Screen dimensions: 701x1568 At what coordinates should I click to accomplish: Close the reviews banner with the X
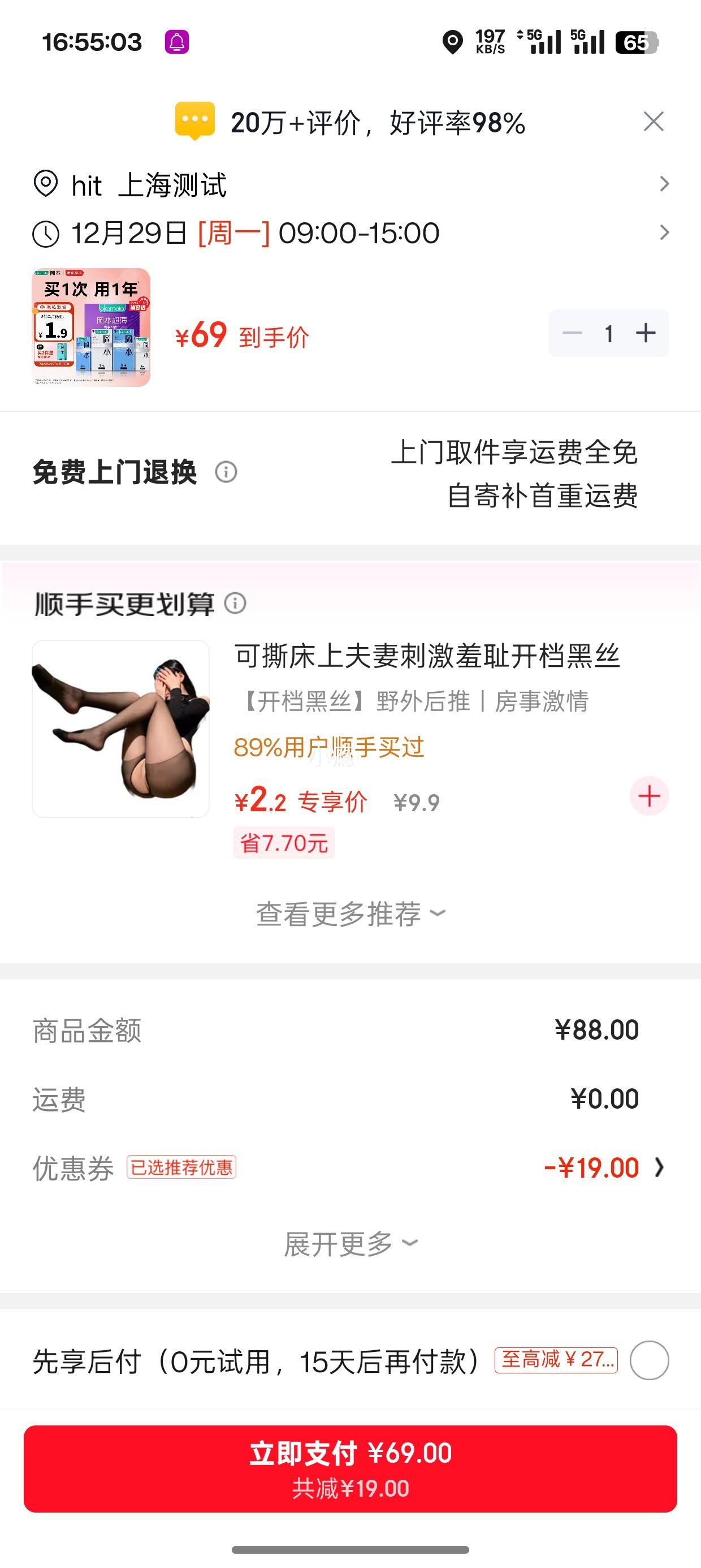pos(653,121)
